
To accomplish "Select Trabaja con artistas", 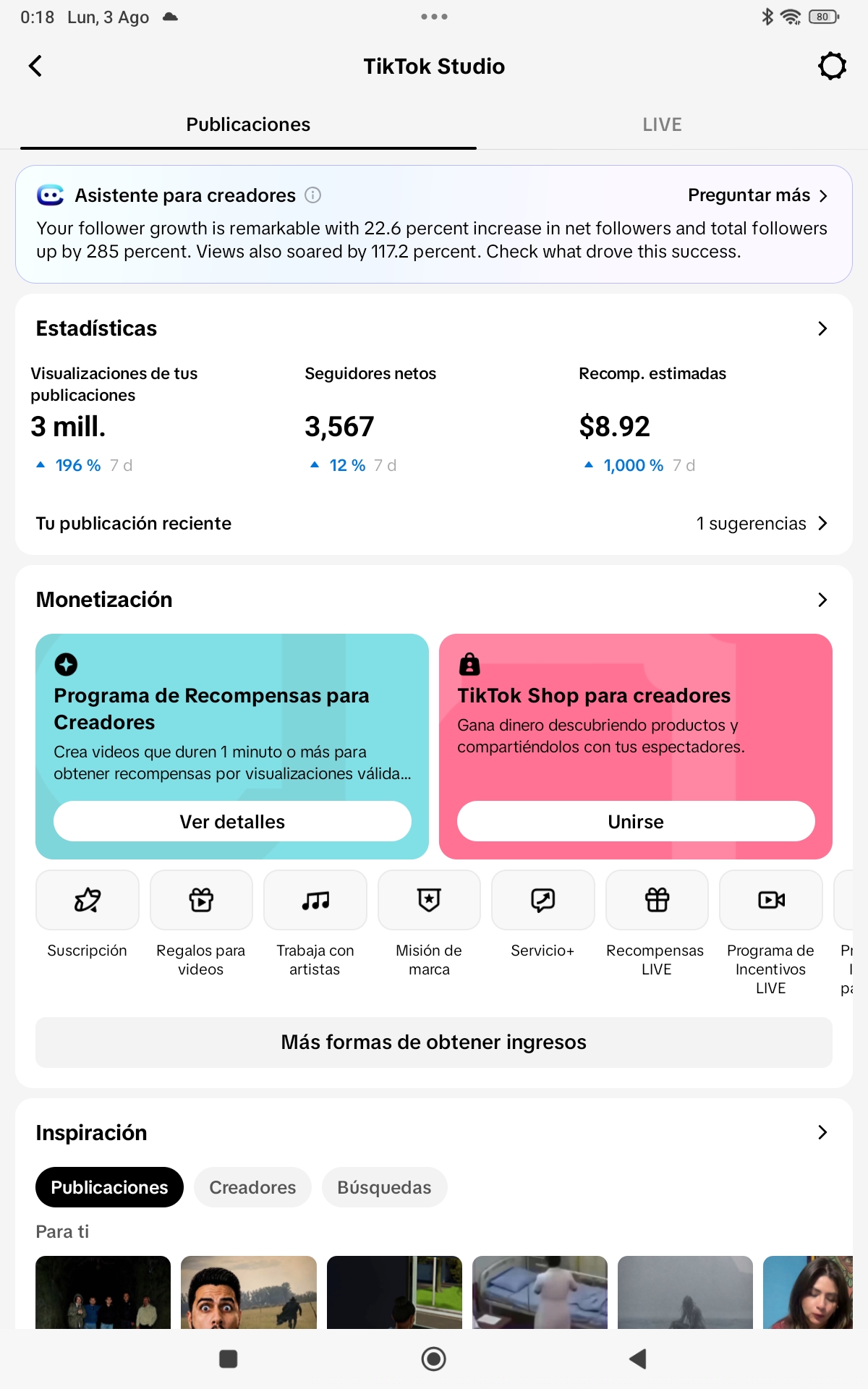I will pos(315,924).
